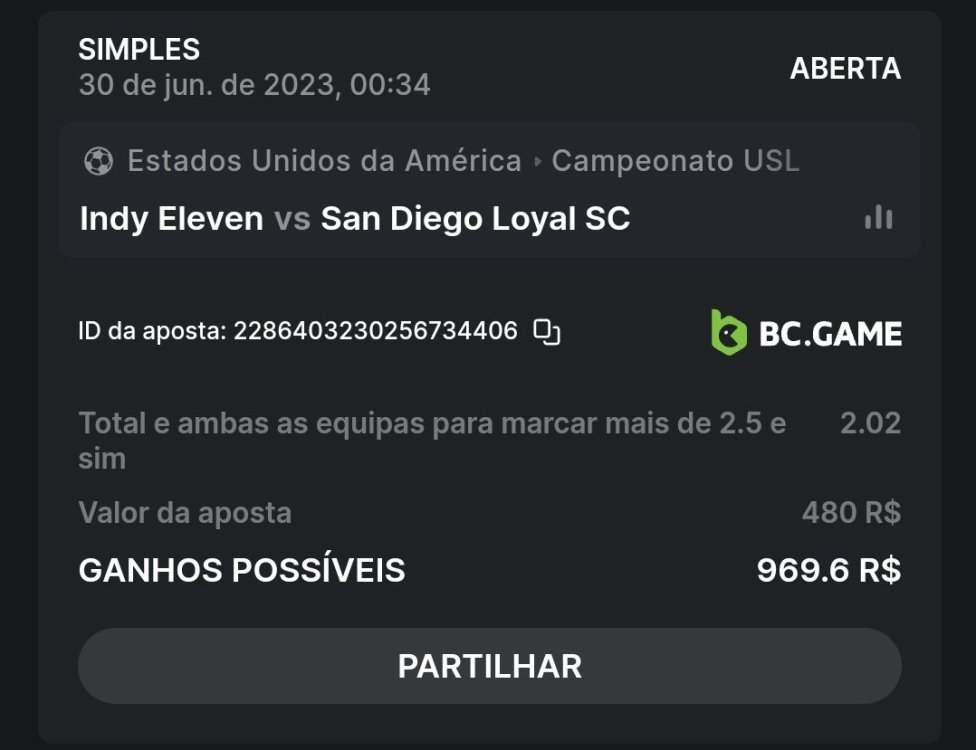Tap the PARTILHAR share button

(x=489, y=666)
